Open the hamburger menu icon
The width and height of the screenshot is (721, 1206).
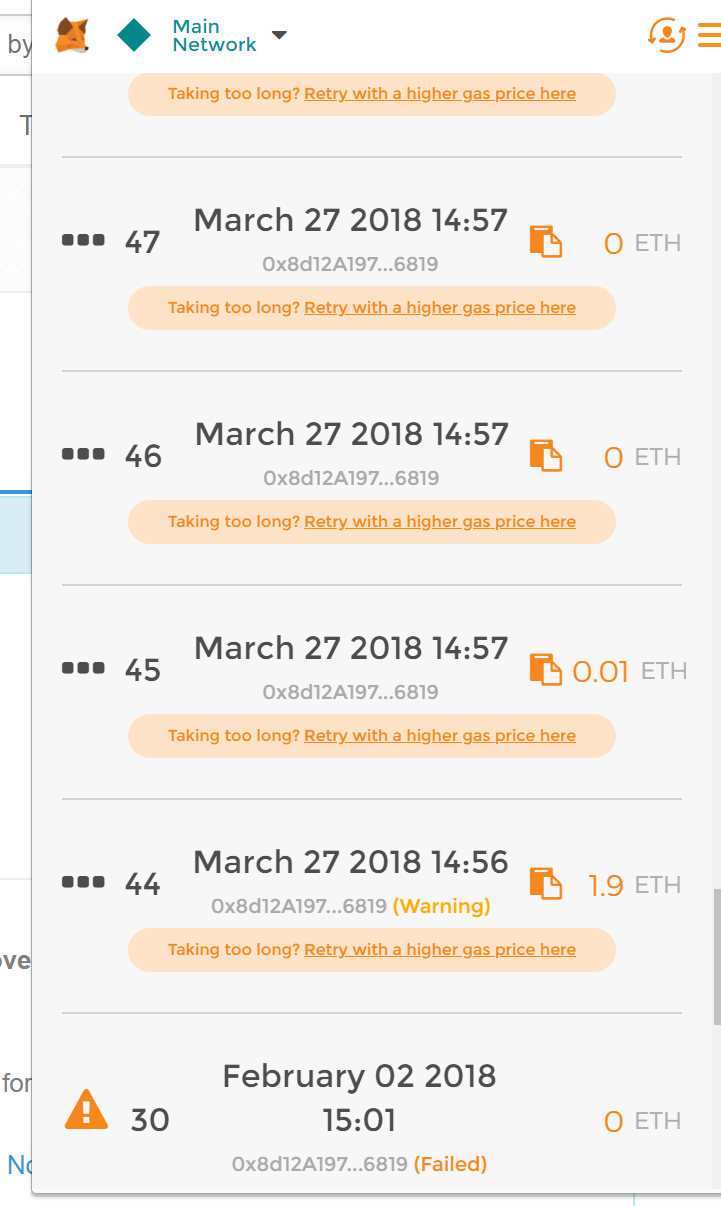pyautogui.click(x=708, y=35)
